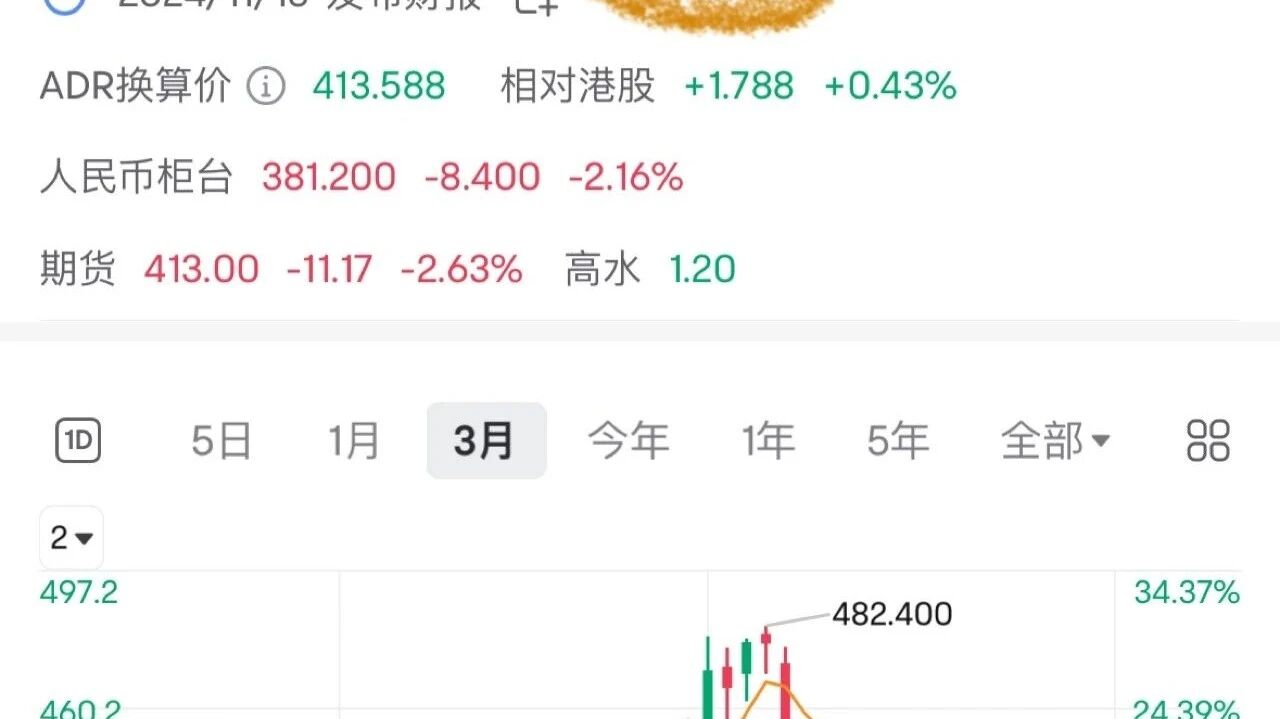Switch to the 5日 chart range
This screenshot has width=1280, height=719.
point(221,440)
